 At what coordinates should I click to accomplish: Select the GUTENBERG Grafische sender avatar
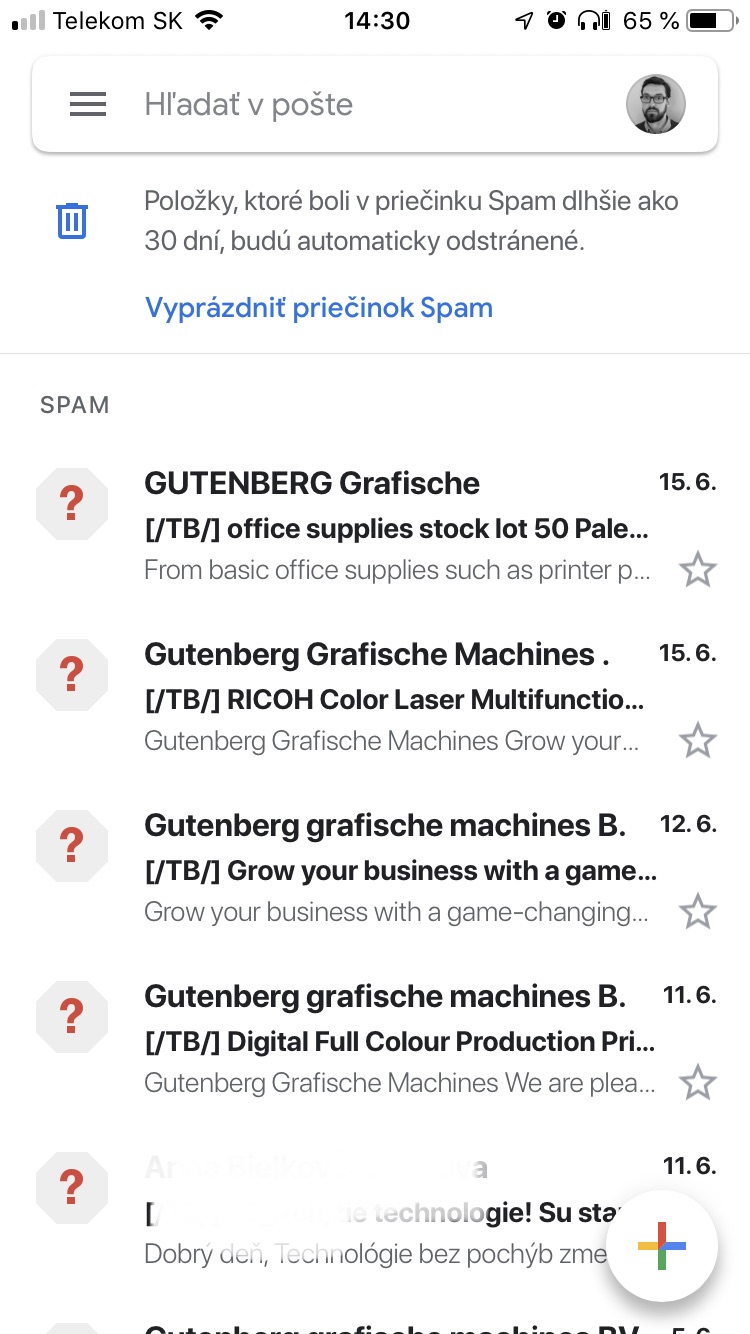pyautogui.click(x=71, y=504)
